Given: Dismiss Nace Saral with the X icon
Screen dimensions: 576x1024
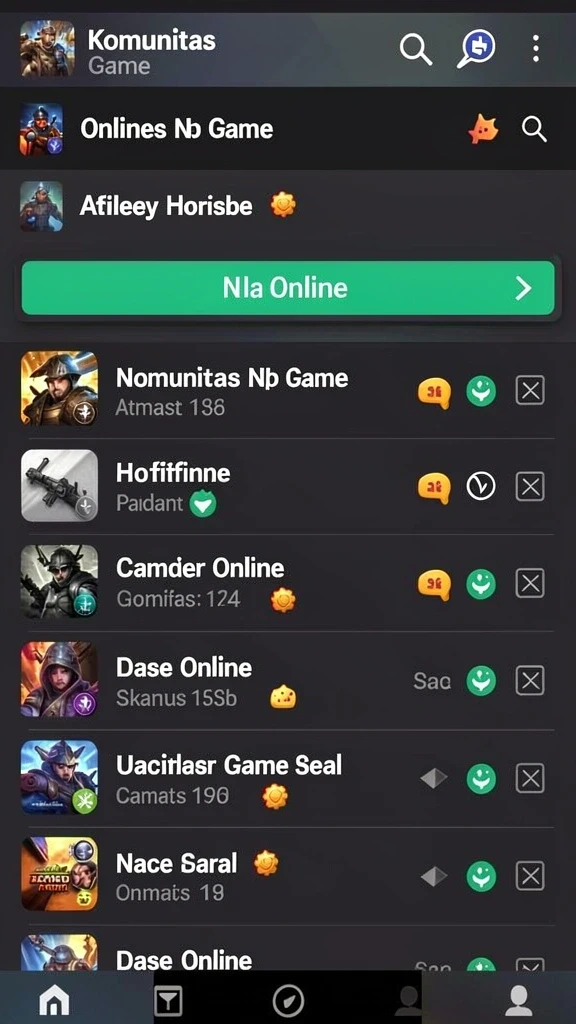Looking at the screenshot, I should pos(530,876).
